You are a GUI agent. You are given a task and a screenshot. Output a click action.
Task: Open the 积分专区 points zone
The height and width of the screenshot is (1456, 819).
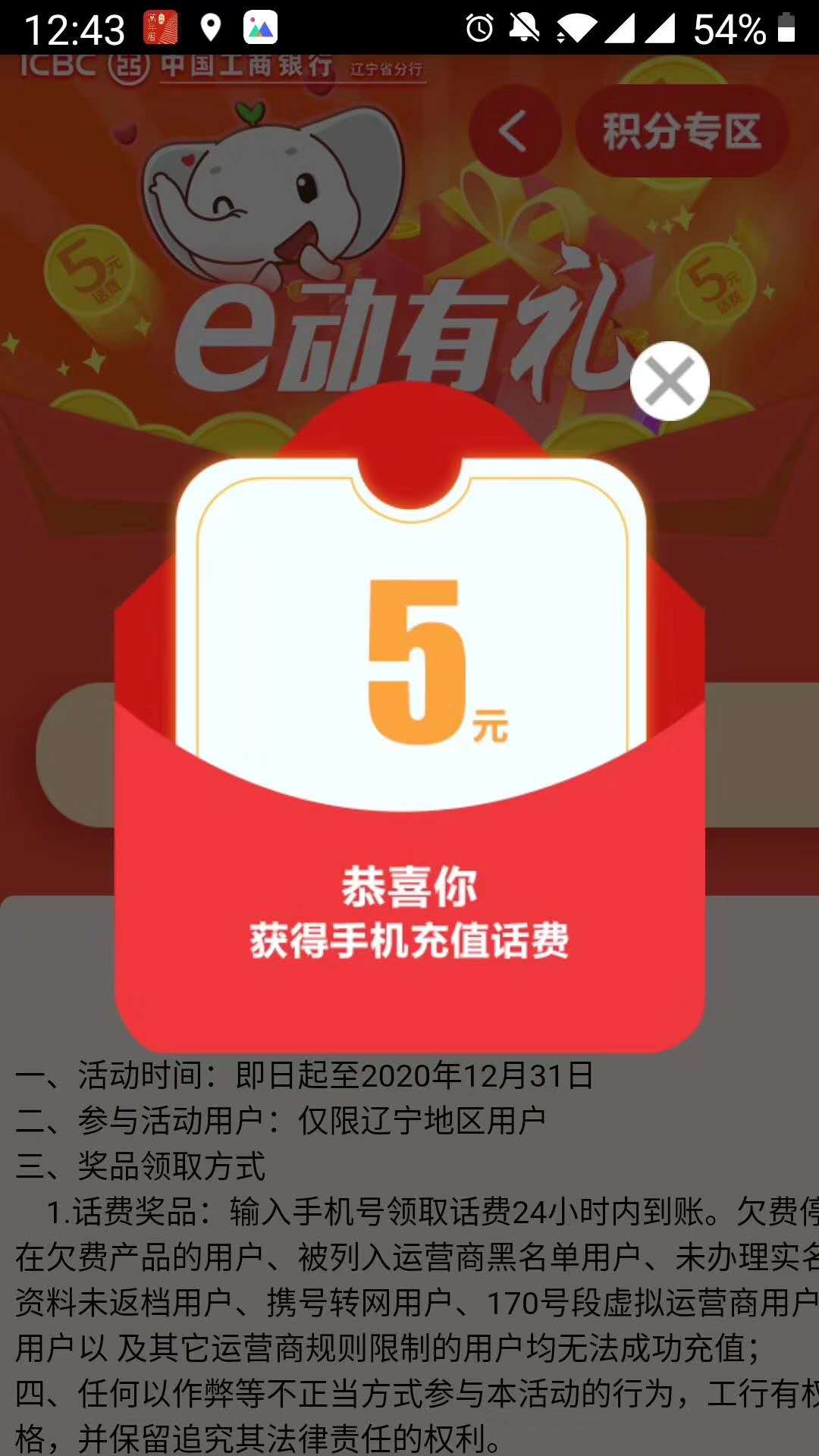pos(682,131)
